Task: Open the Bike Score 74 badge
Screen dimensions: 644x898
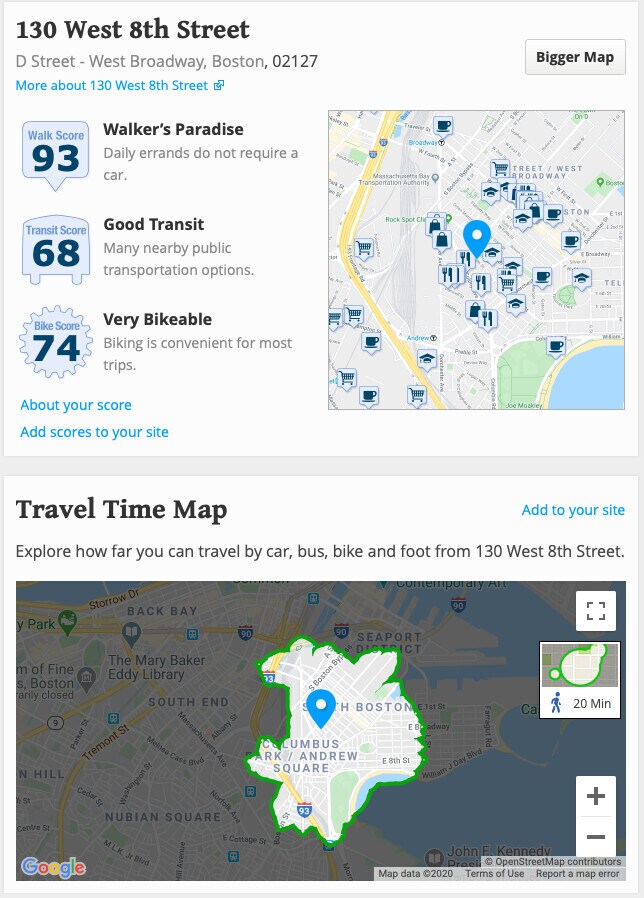Action: (x=56, y=342)
